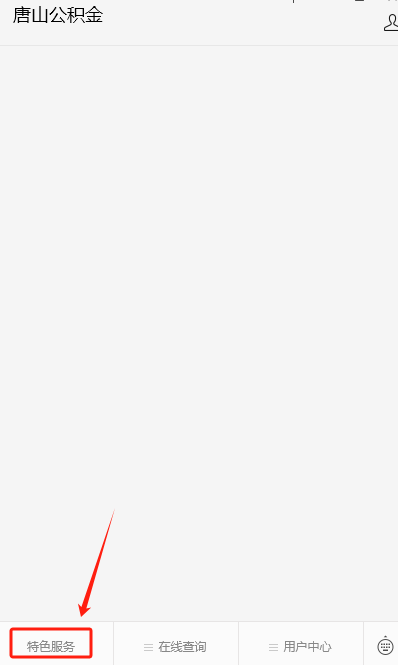Open the 特色服务 menu
This screenshot has width=398, height=665.
[51, 646]
